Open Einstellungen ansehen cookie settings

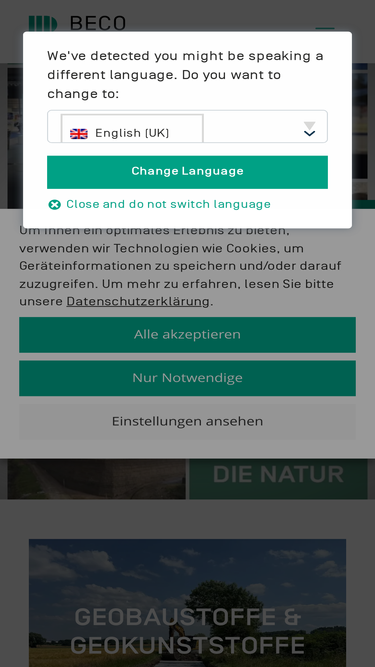pyautogui.click(x=187, y=422)
